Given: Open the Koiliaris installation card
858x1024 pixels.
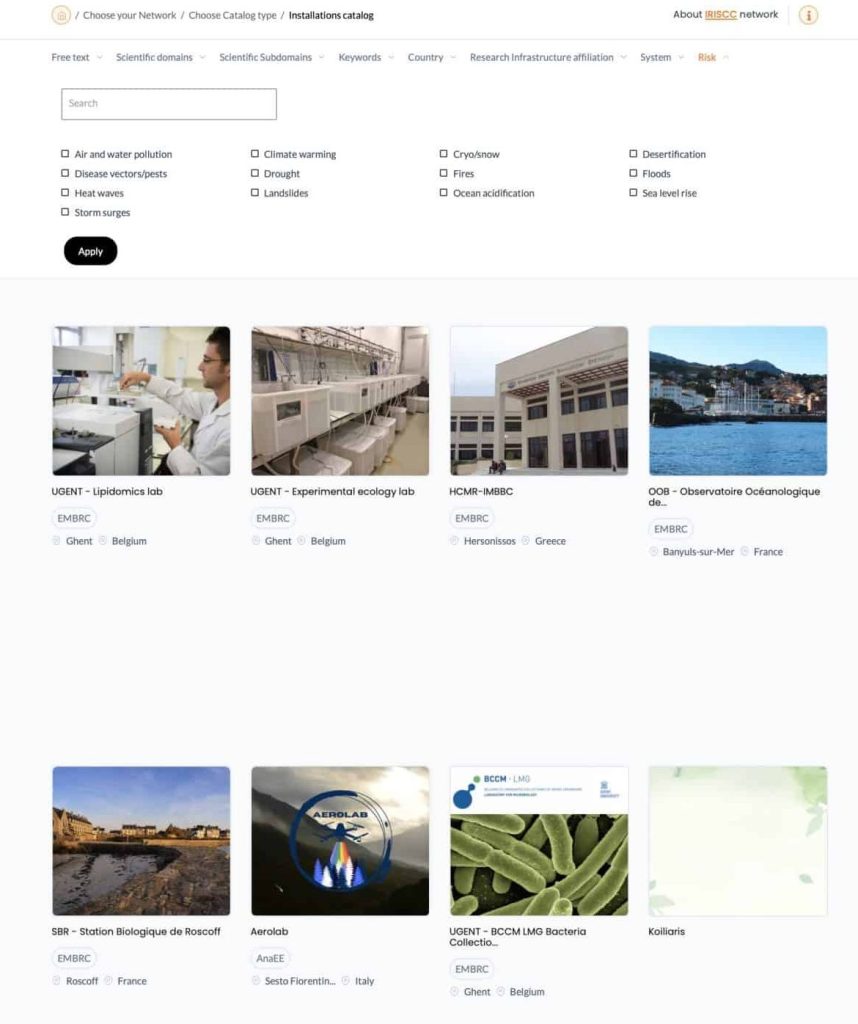Looking at the screenshot, I should (x=738, y=841).
